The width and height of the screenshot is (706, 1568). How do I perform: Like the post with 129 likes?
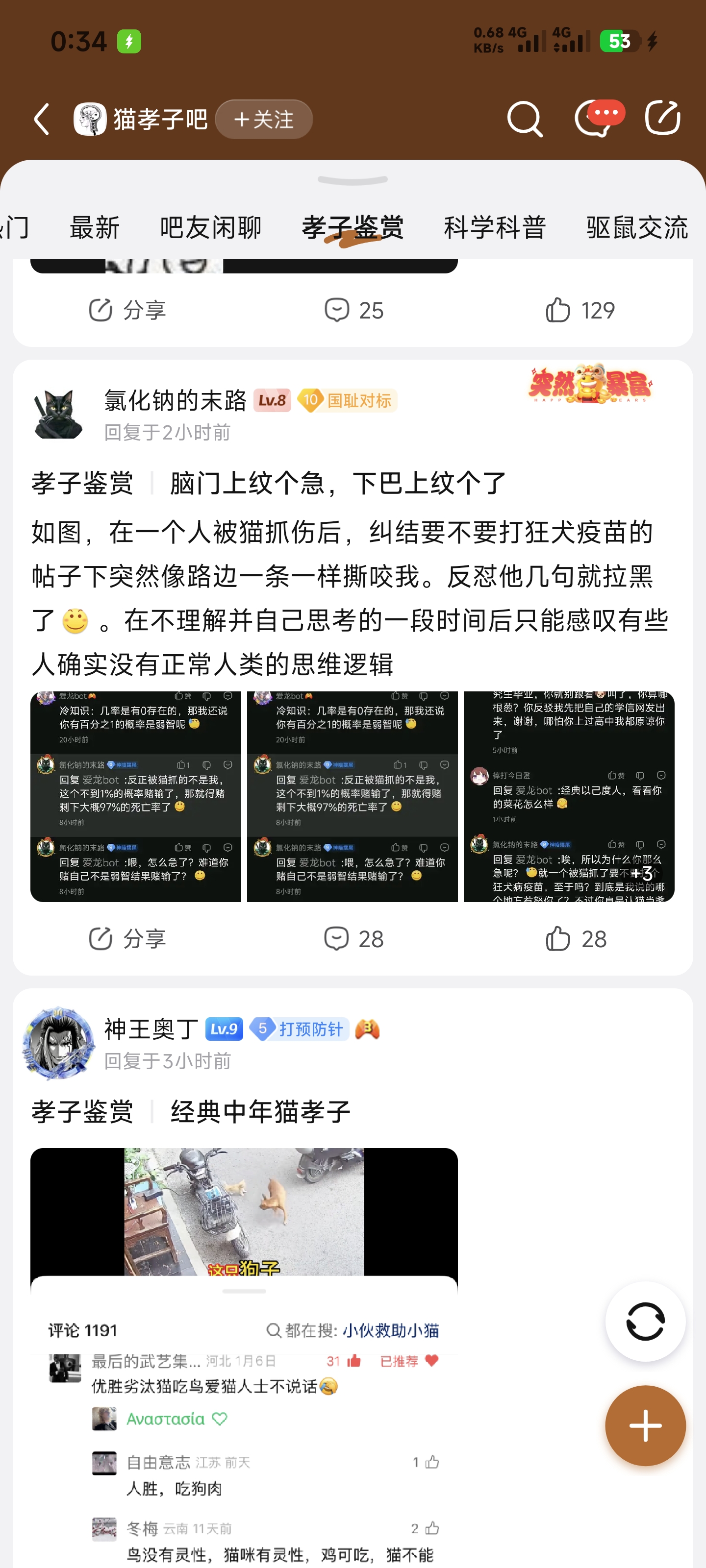coord(580,311)
